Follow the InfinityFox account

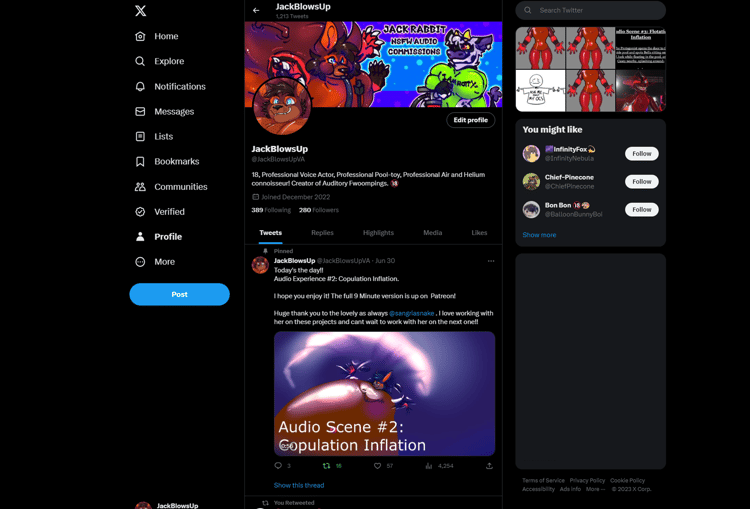pyautogui.click(x=641, y=153)
